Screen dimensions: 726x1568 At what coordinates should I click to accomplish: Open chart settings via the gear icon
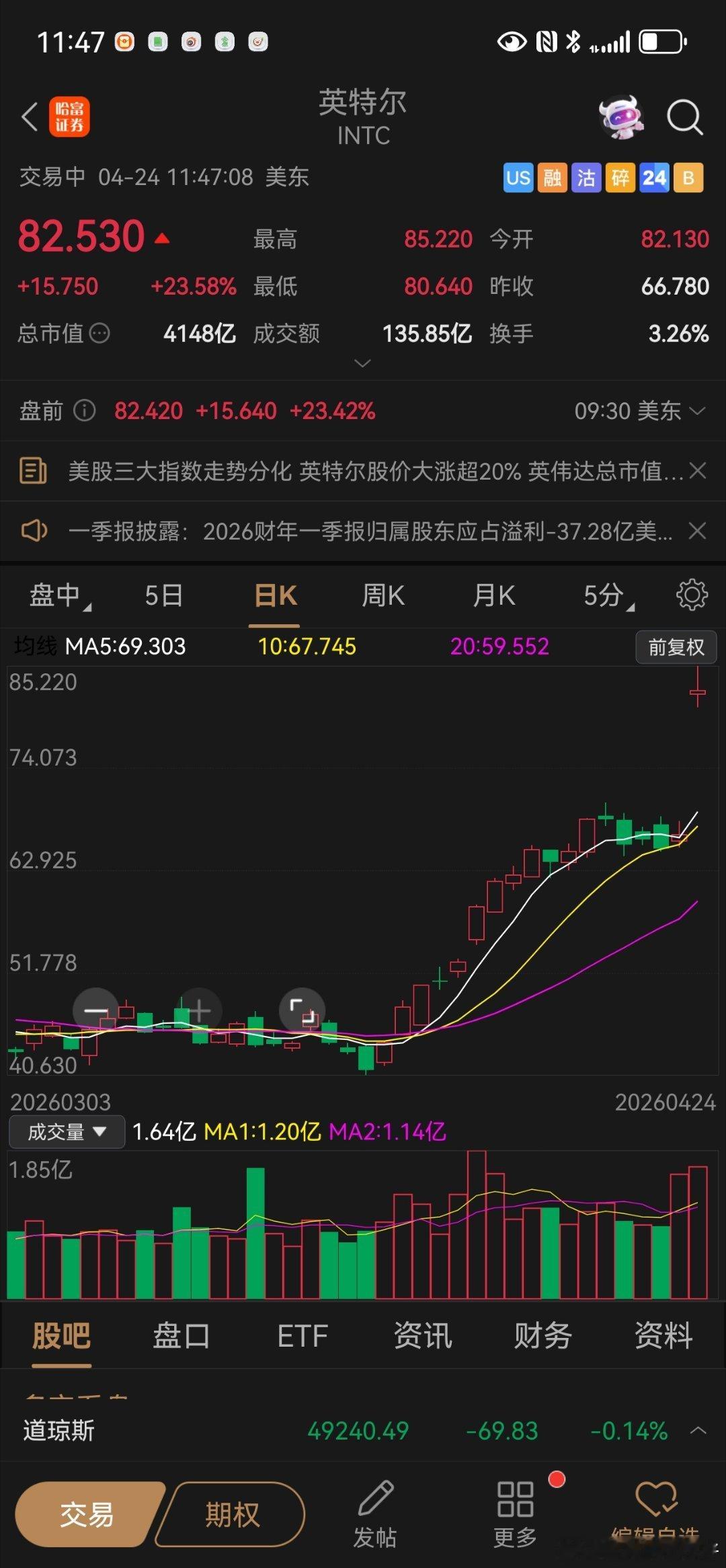click(x=693, y=595)
